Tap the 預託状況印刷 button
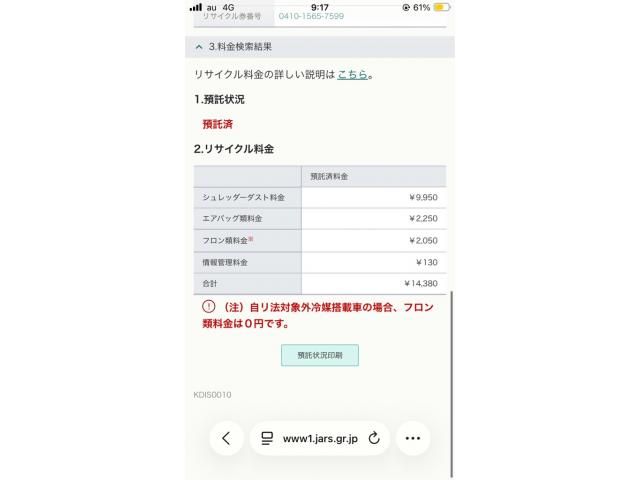Image resolution: width=640 pixels, height=480 pixels. coord(319,355)
